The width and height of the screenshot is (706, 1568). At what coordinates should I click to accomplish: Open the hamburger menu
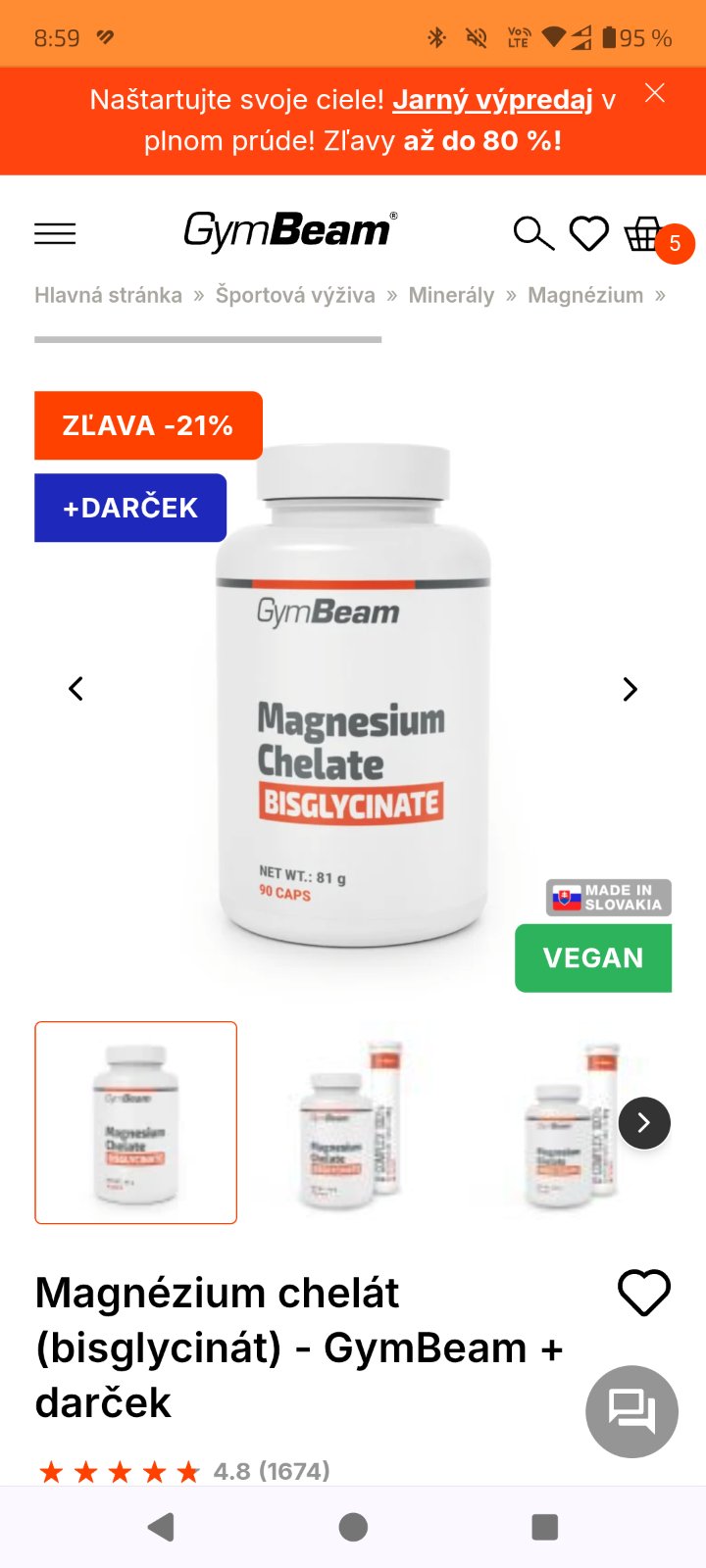[55, 233]
